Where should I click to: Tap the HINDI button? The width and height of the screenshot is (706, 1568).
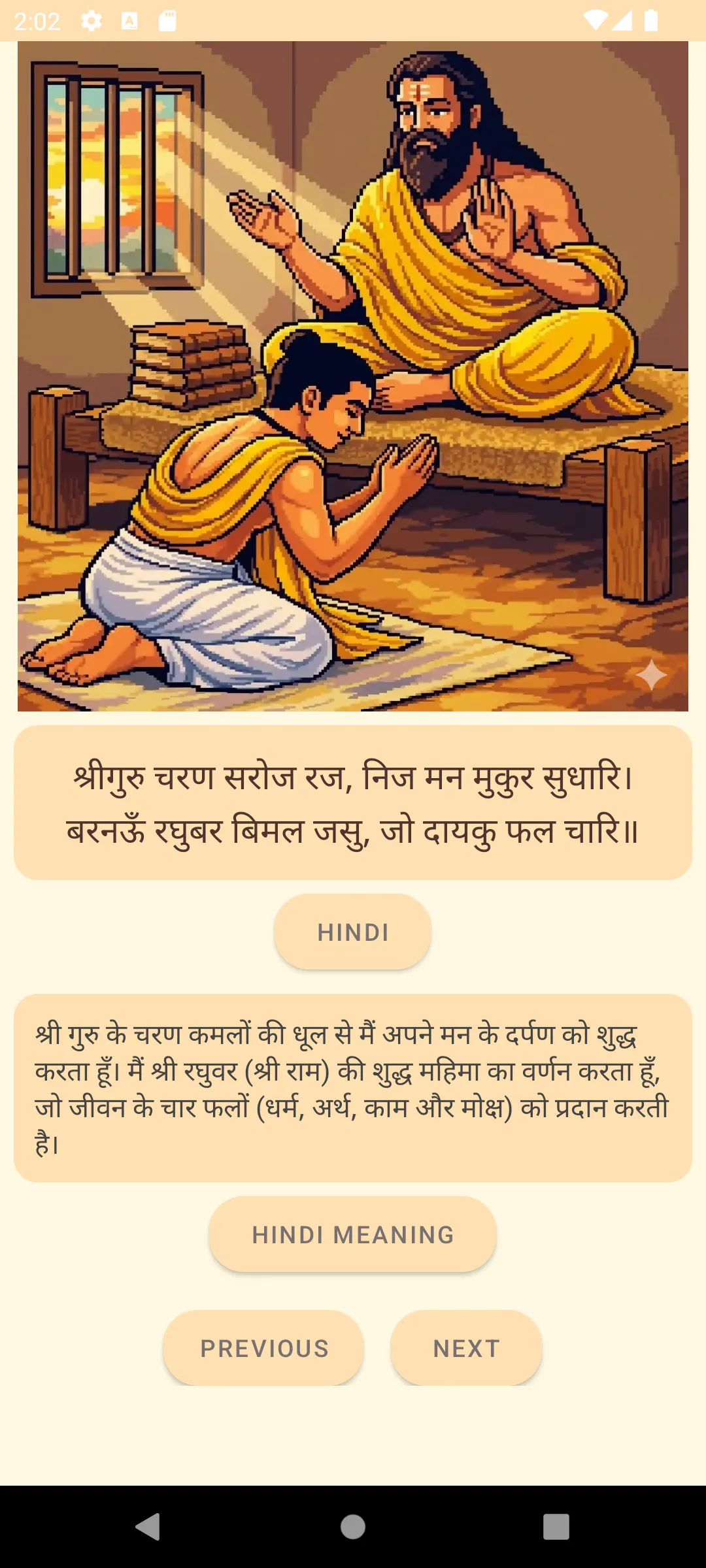pyautogui.click(x=352, y=932)
